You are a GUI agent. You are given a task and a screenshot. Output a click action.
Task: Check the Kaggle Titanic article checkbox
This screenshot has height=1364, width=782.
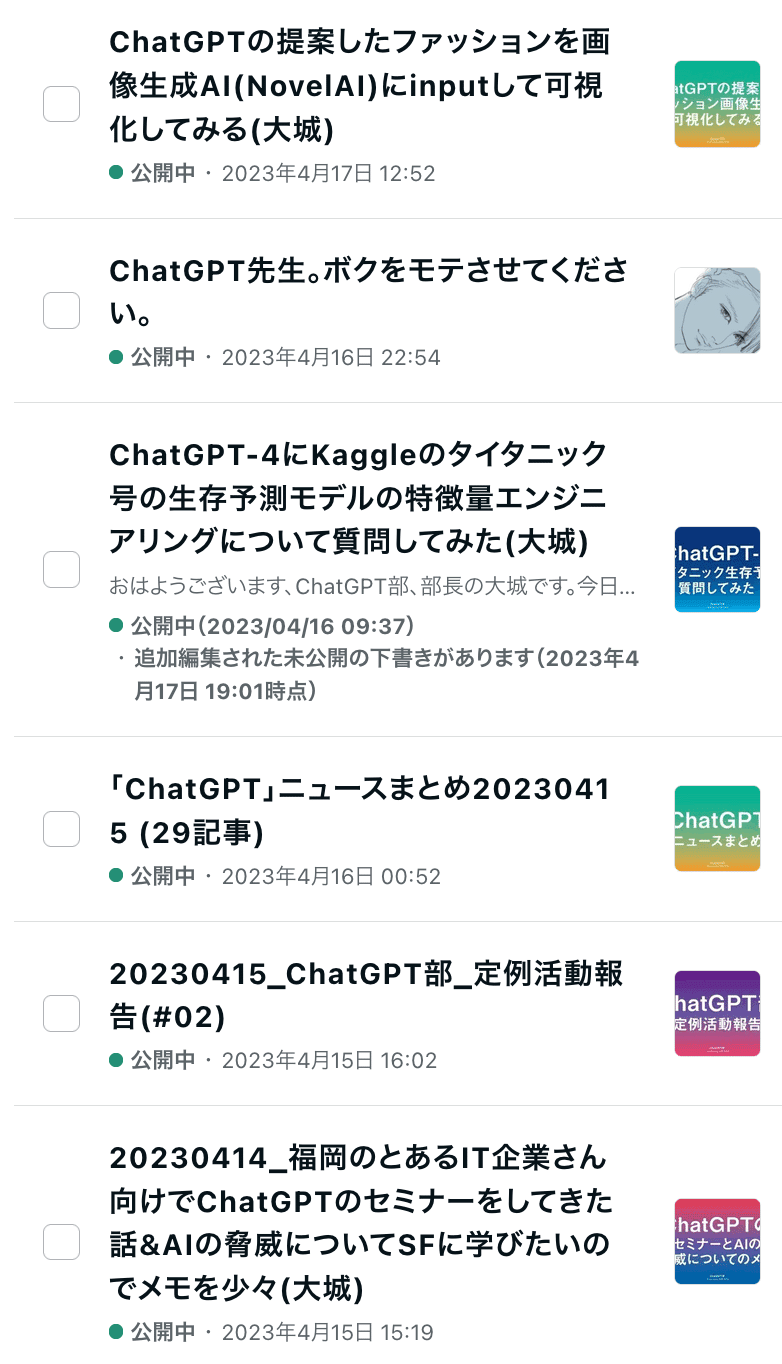coord(61,569)
